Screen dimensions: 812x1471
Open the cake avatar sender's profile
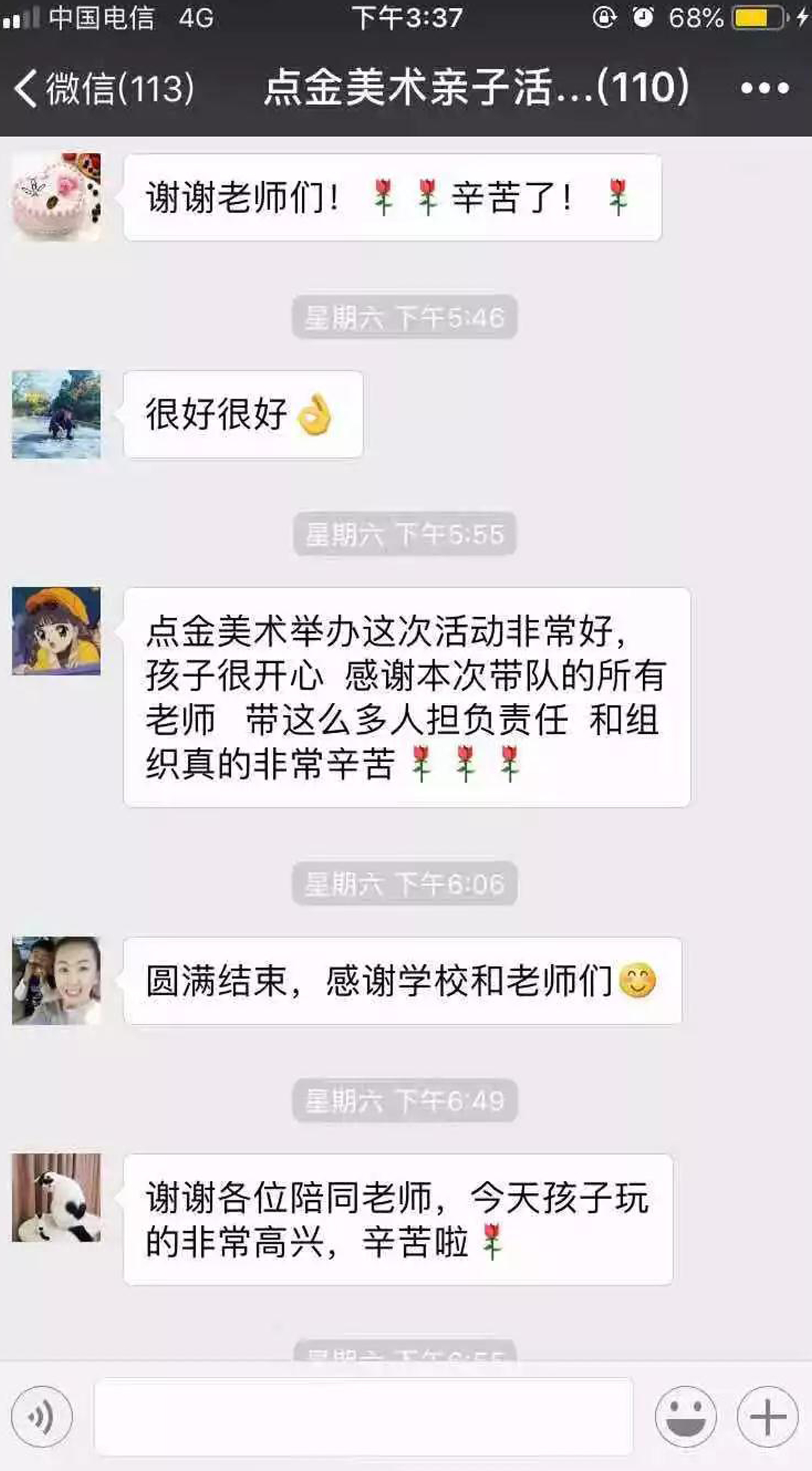(x=56, y=197)
